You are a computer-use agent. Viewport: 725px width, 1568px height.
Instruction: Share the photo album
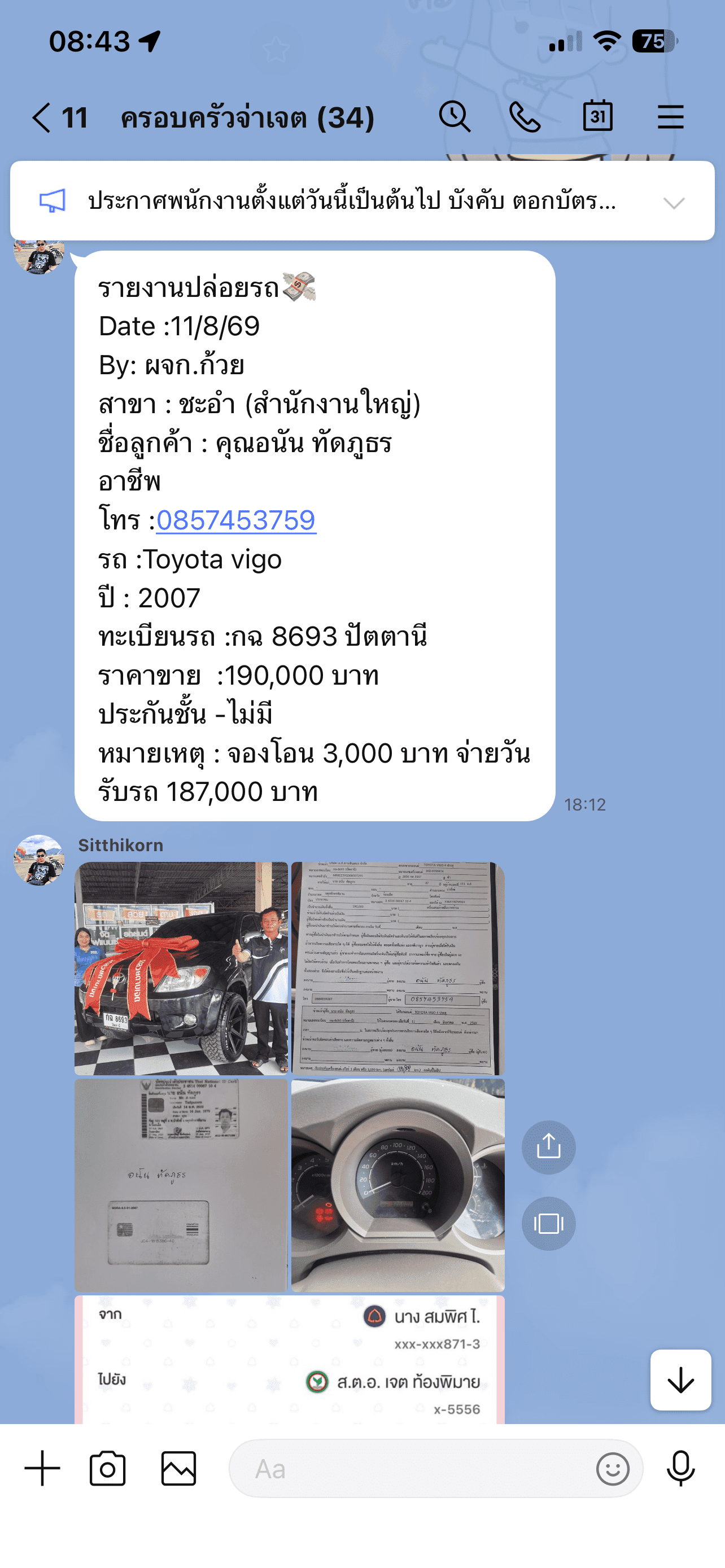tap(548, 1147)
